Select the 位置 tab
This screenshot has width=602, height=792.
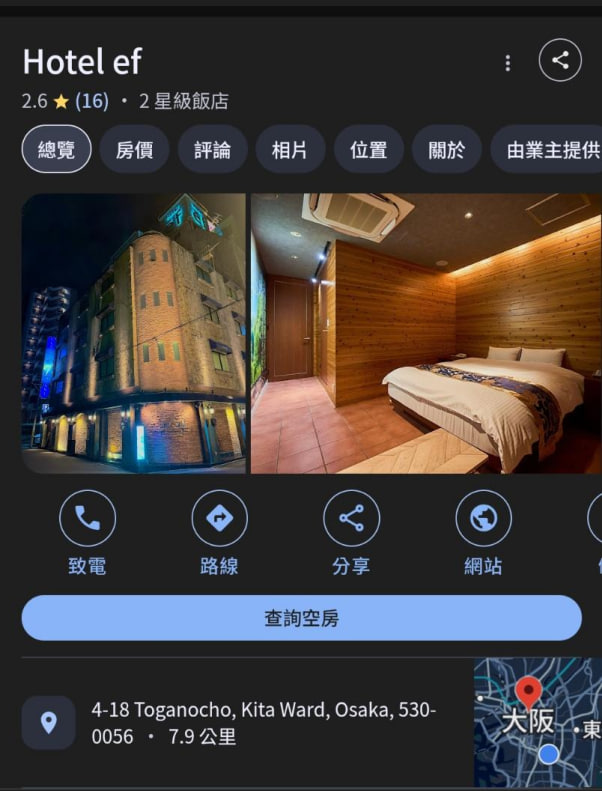368,150
